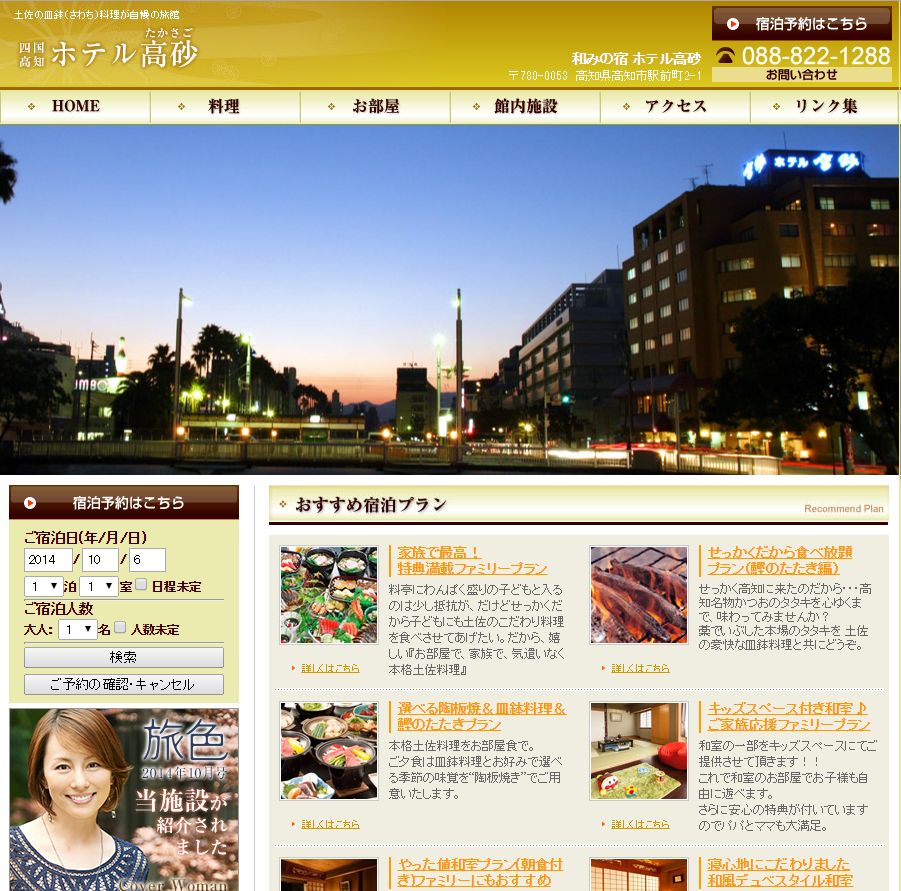
Task: Open the リンク集 links page
Action: pos(825,106)
